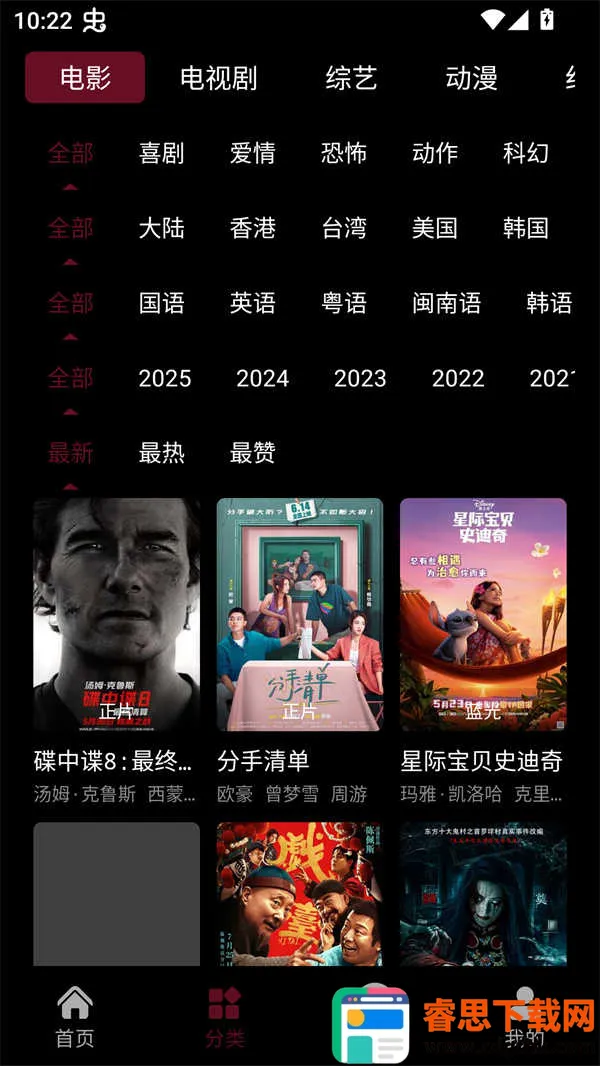Switch to the 电视剧 top tab
600x1066 pixels.
tap(218, 78)
